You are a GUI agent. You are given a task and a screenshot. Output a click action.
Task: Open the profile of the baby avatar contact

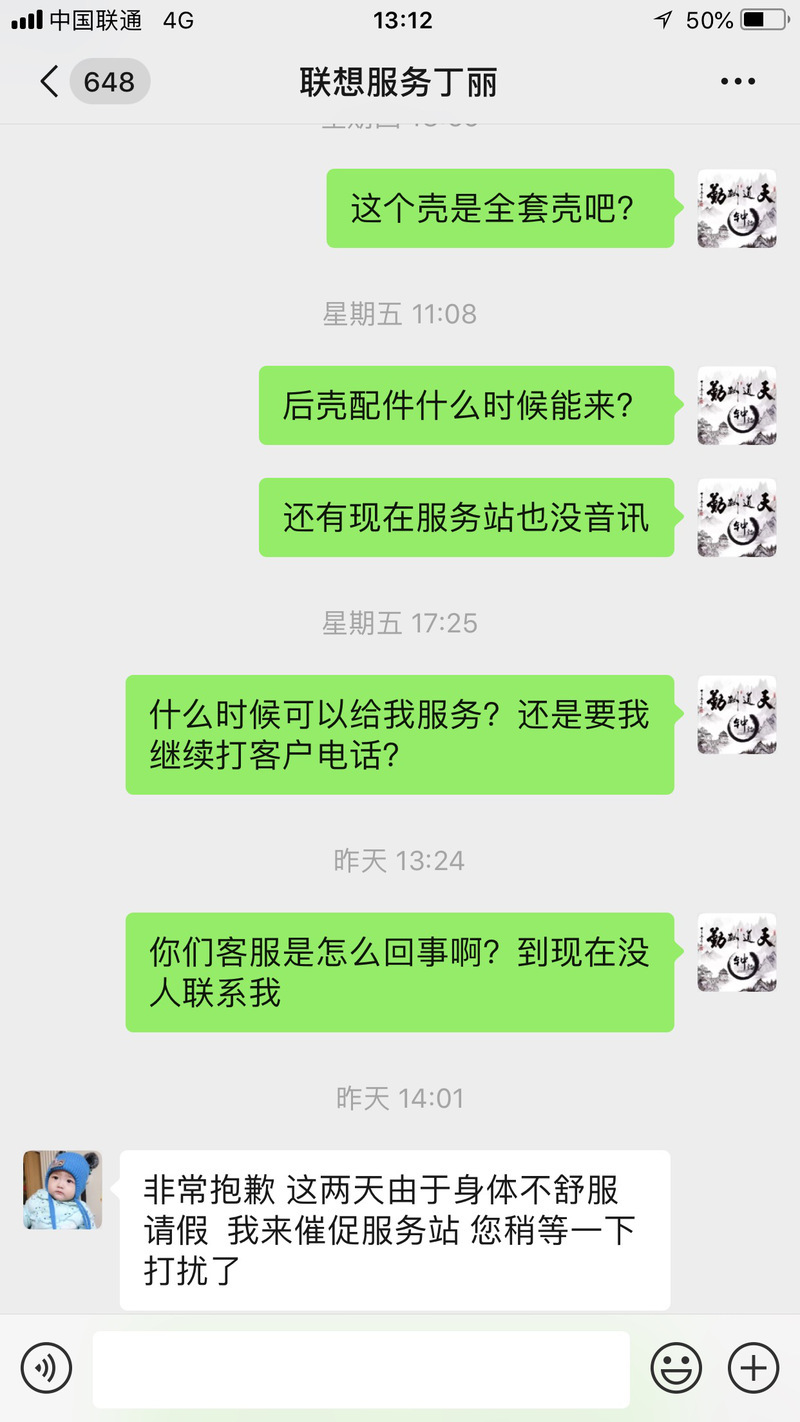click(63, 1190)
